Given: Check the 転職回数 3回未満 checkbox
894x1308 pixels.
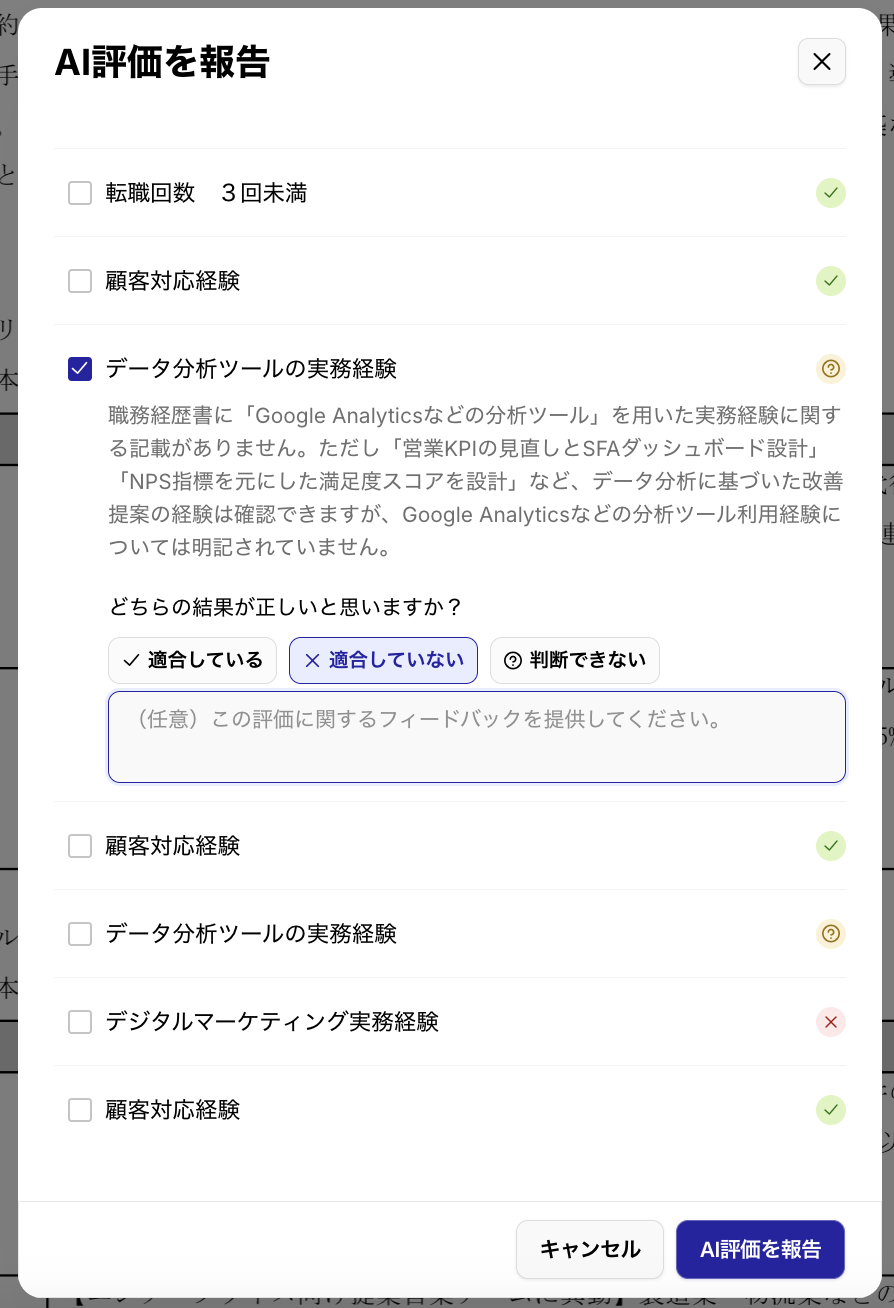Looking at the screenshot, I should point(80,193).
